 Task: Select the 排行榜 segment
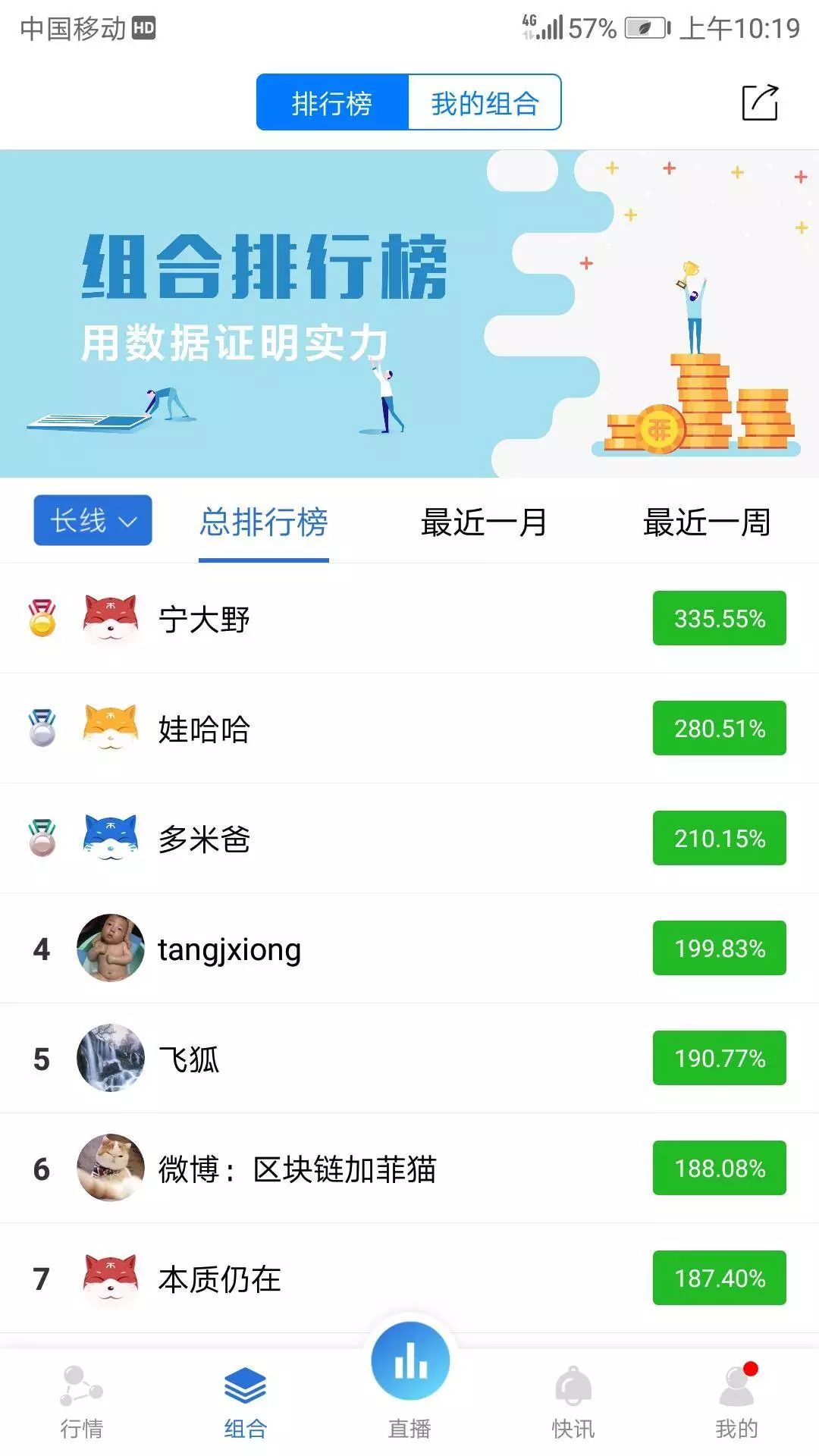[332, 102]
